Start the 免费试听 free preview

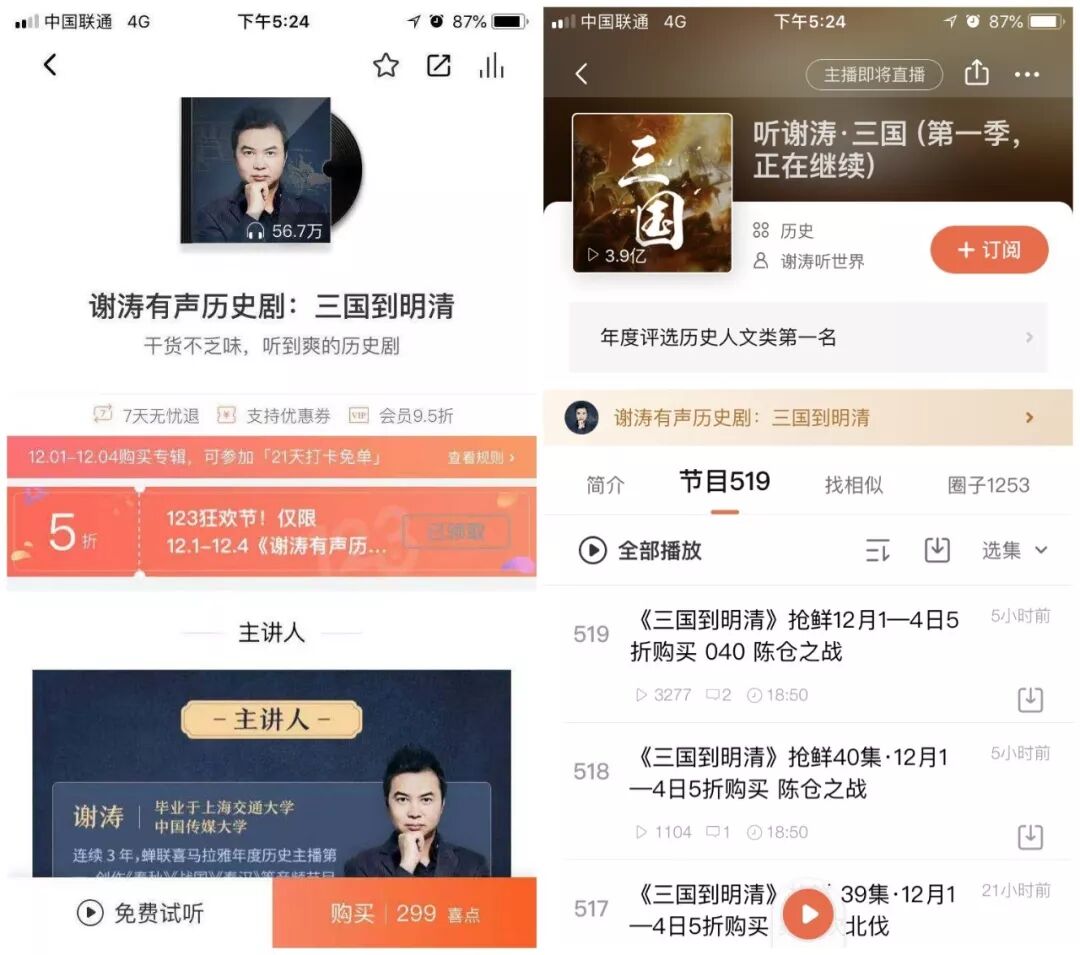(x=140, y=913)
